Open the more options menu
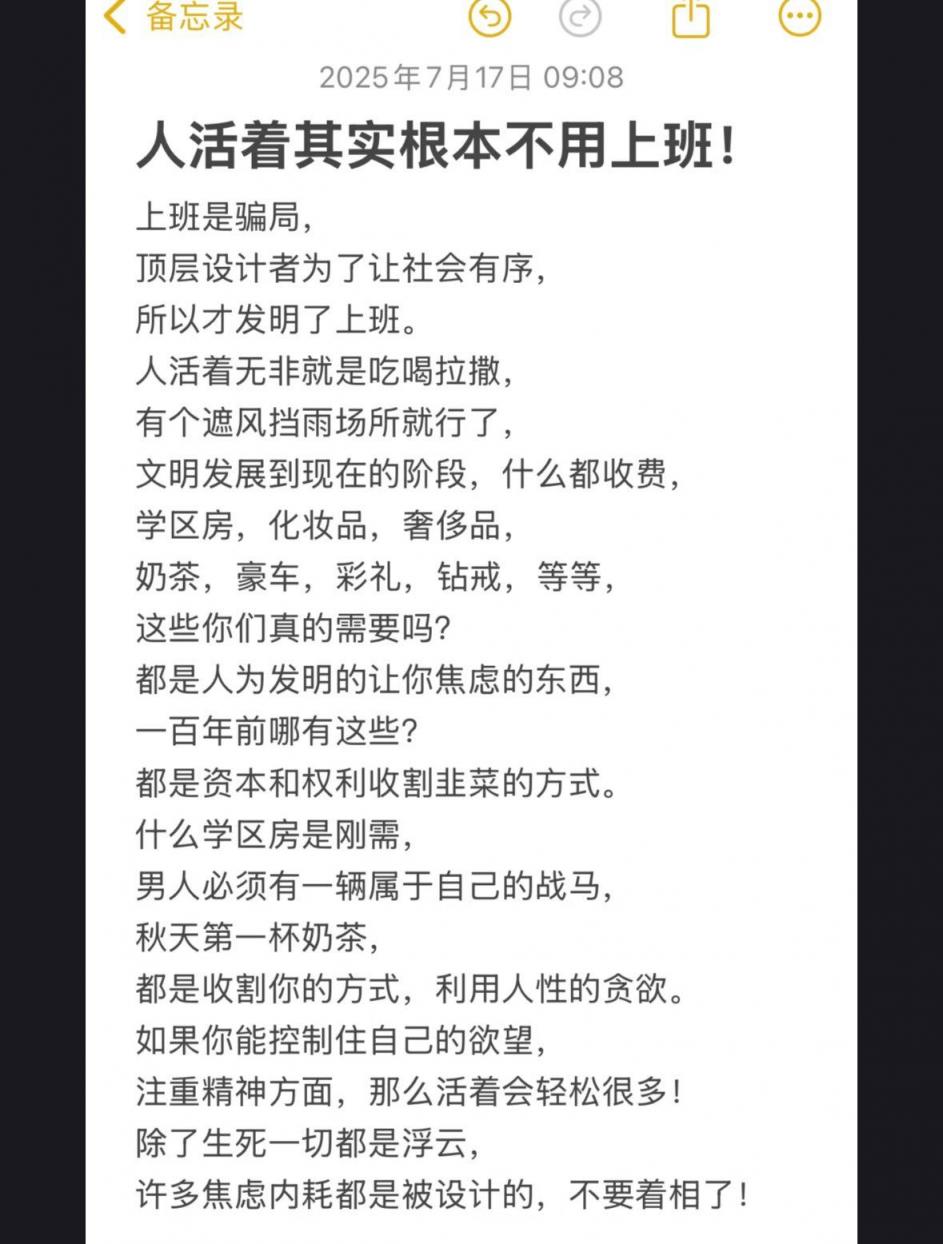943x1244 pixels. coord(800,16)
